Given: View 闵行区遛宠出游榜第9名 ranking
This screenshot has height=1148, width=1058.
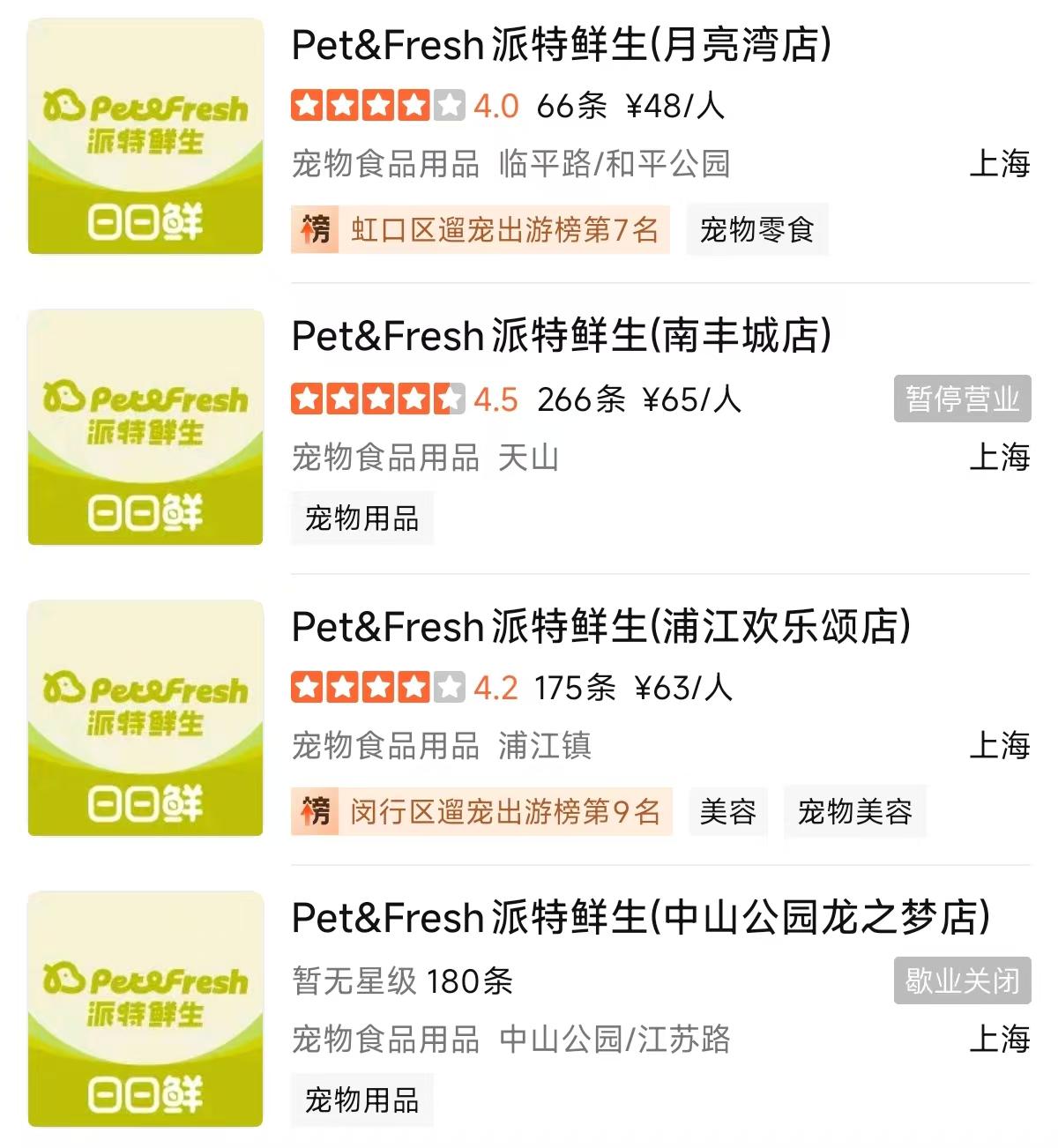Looking at the screenshot, I should 482,811.
